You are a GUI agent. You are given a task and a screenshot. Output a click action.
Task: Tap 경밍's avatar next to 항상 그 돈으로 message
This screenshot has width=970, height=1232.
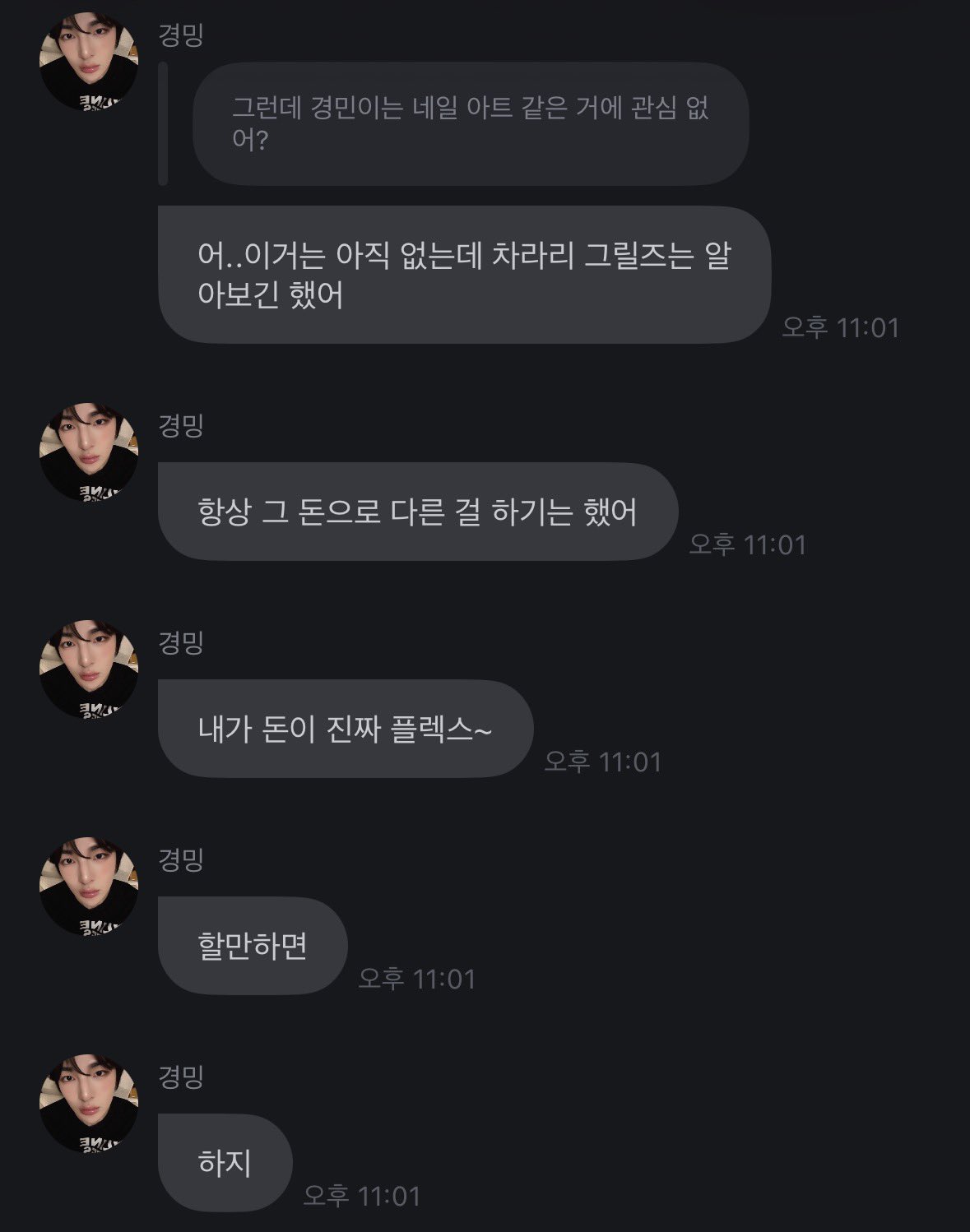pos(89,452)
